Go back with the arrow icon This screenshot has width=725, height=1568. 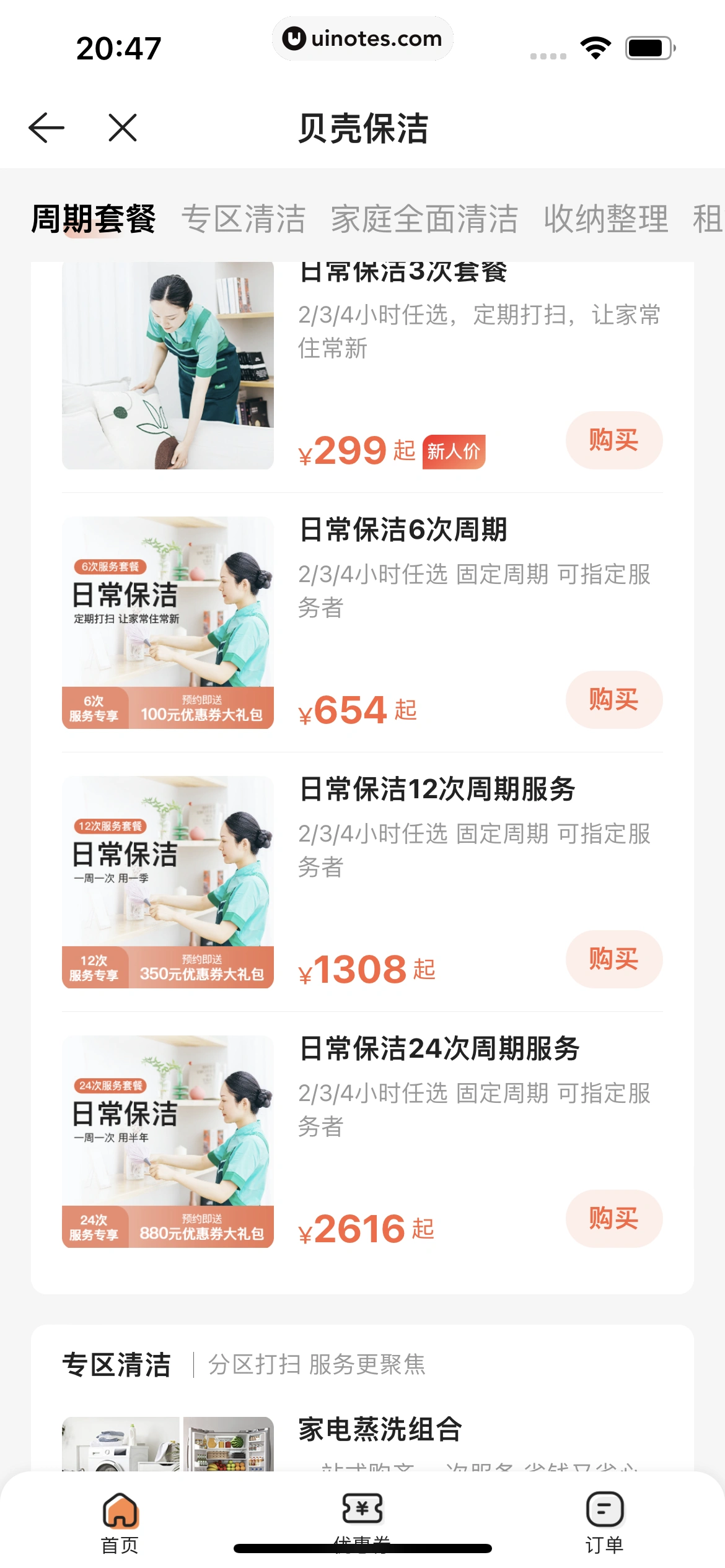pos(46,128)
